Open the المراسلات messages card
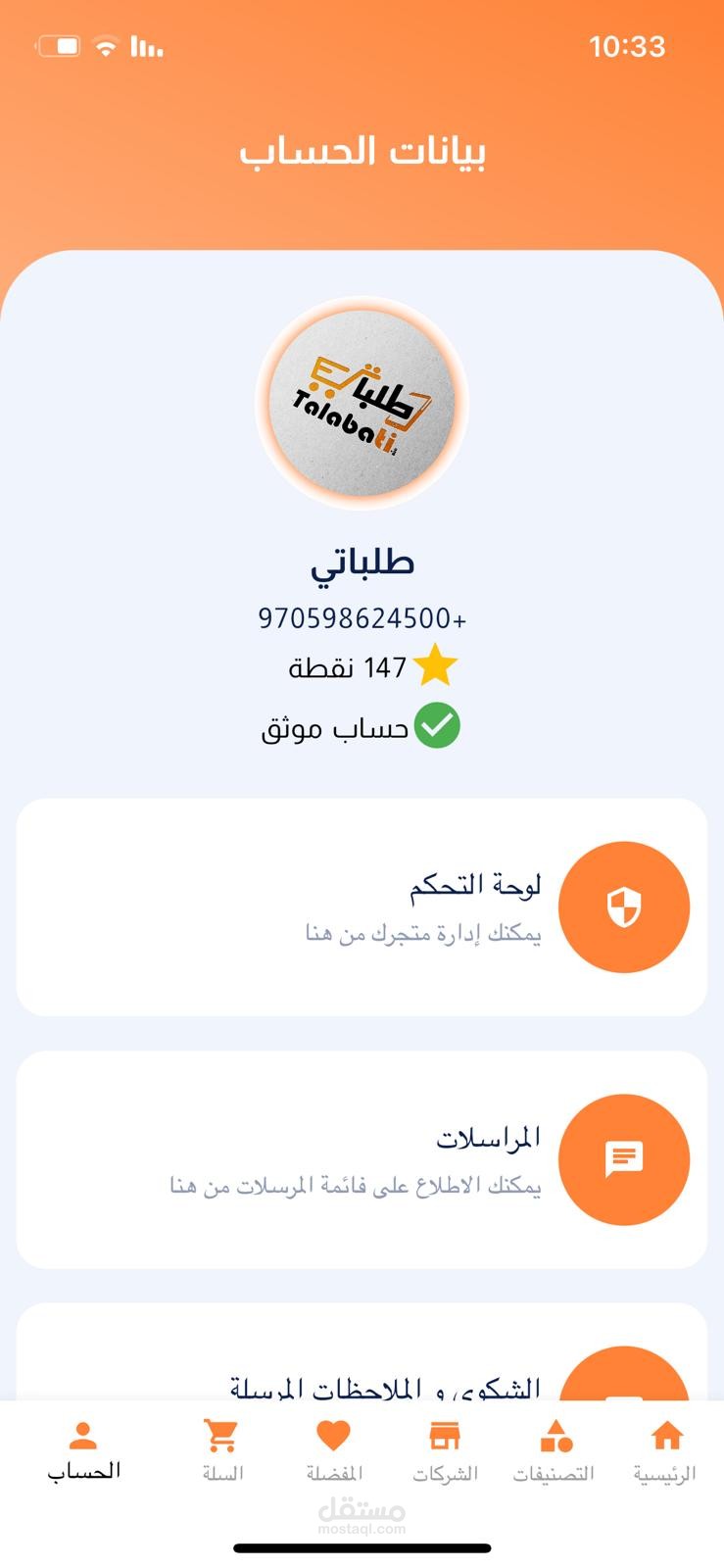The image size is (724, 1568). point(362,1159)
